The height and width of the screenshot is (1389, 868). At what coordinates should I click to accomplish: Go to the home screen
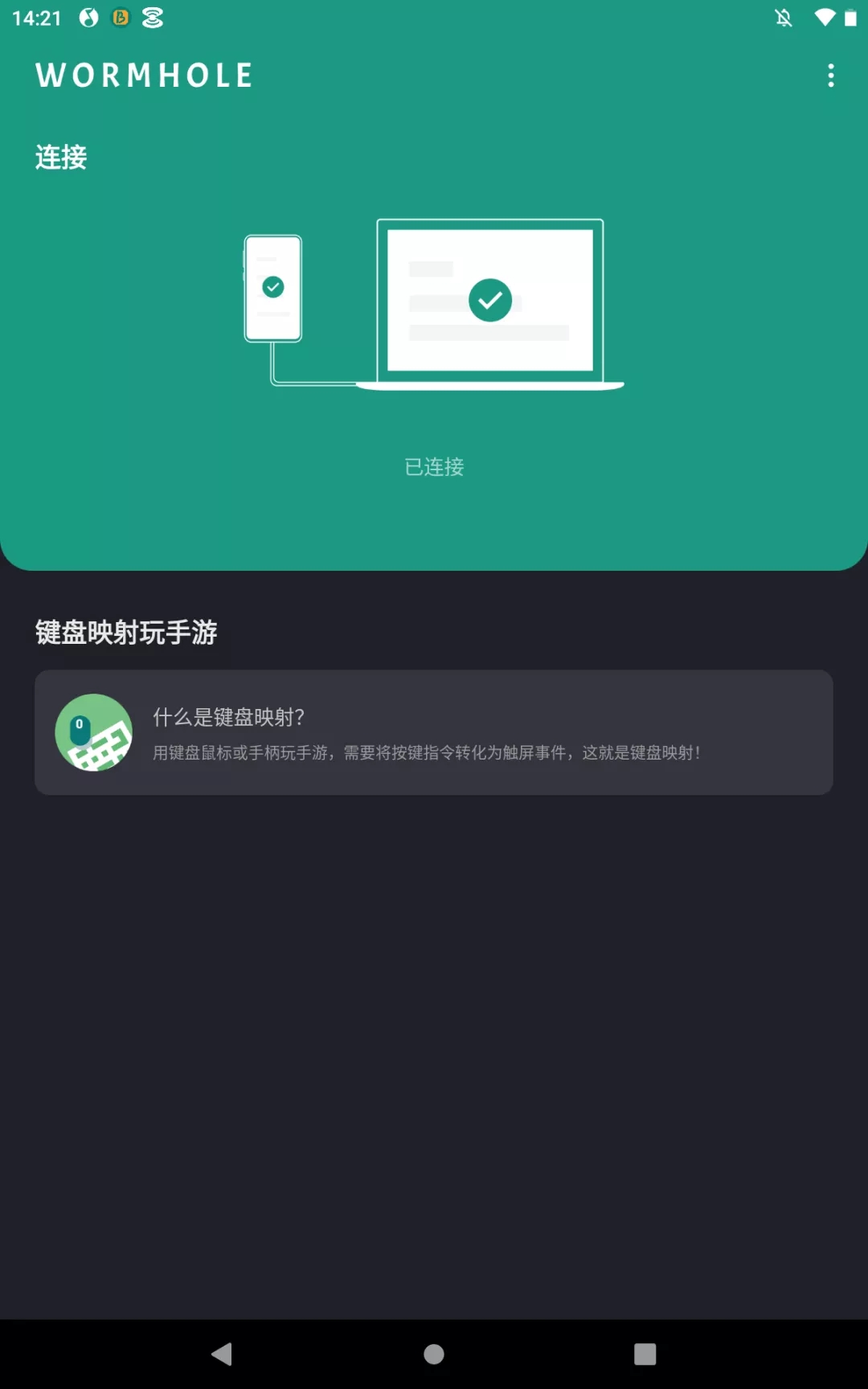pos(434,1354)
